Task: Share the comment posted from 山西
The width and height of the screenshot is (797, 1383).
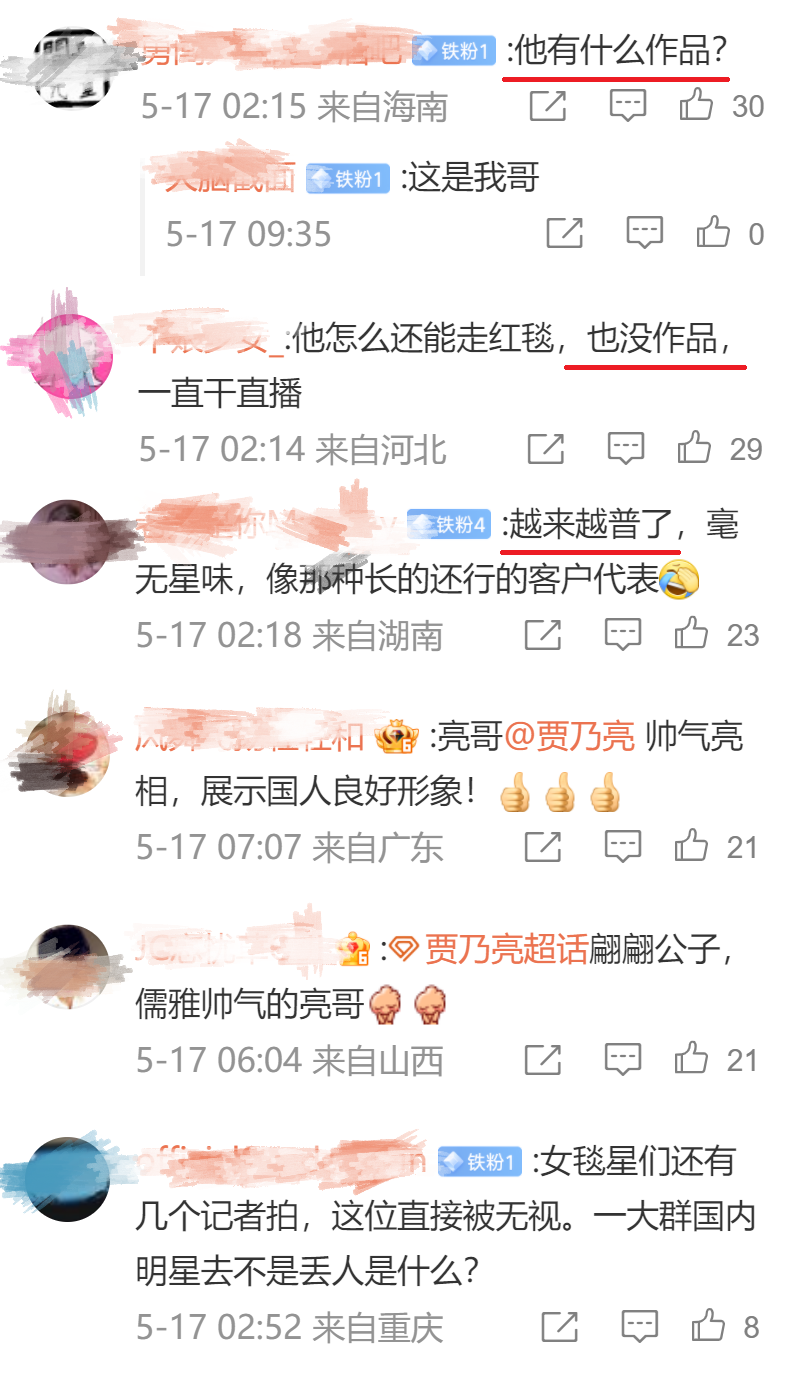Action: pos(543,1059)
